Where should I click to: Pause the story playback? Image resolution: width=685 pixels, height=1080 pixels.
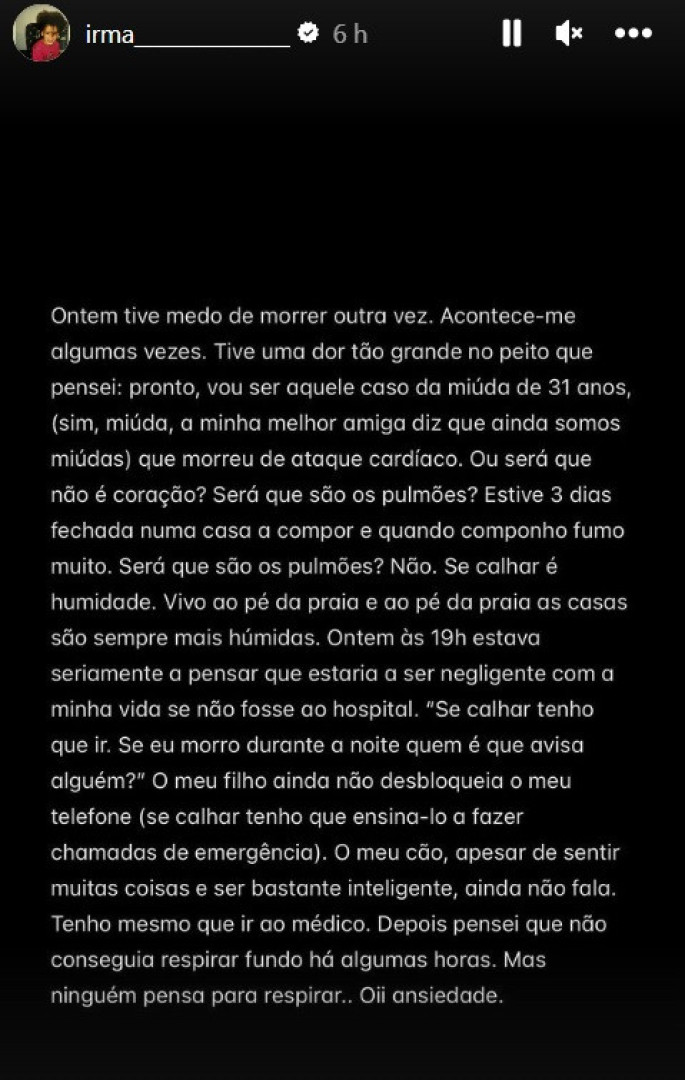(x=511, y=33)
